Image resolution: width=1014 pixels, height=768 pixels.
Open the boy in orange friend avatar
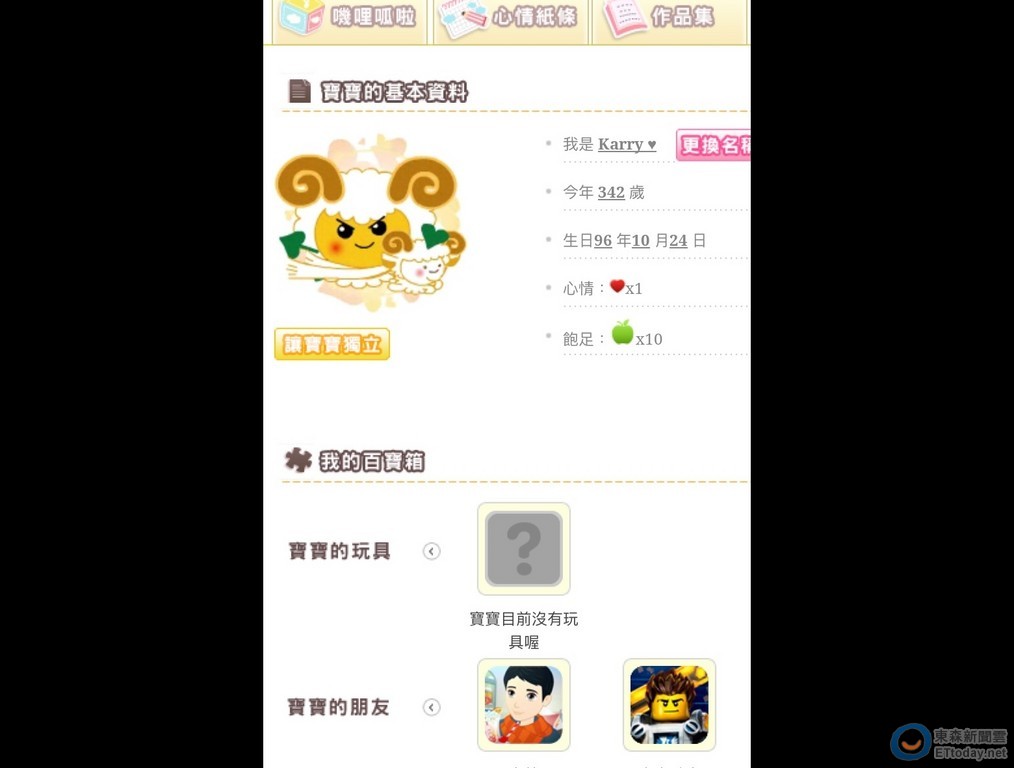524,704
